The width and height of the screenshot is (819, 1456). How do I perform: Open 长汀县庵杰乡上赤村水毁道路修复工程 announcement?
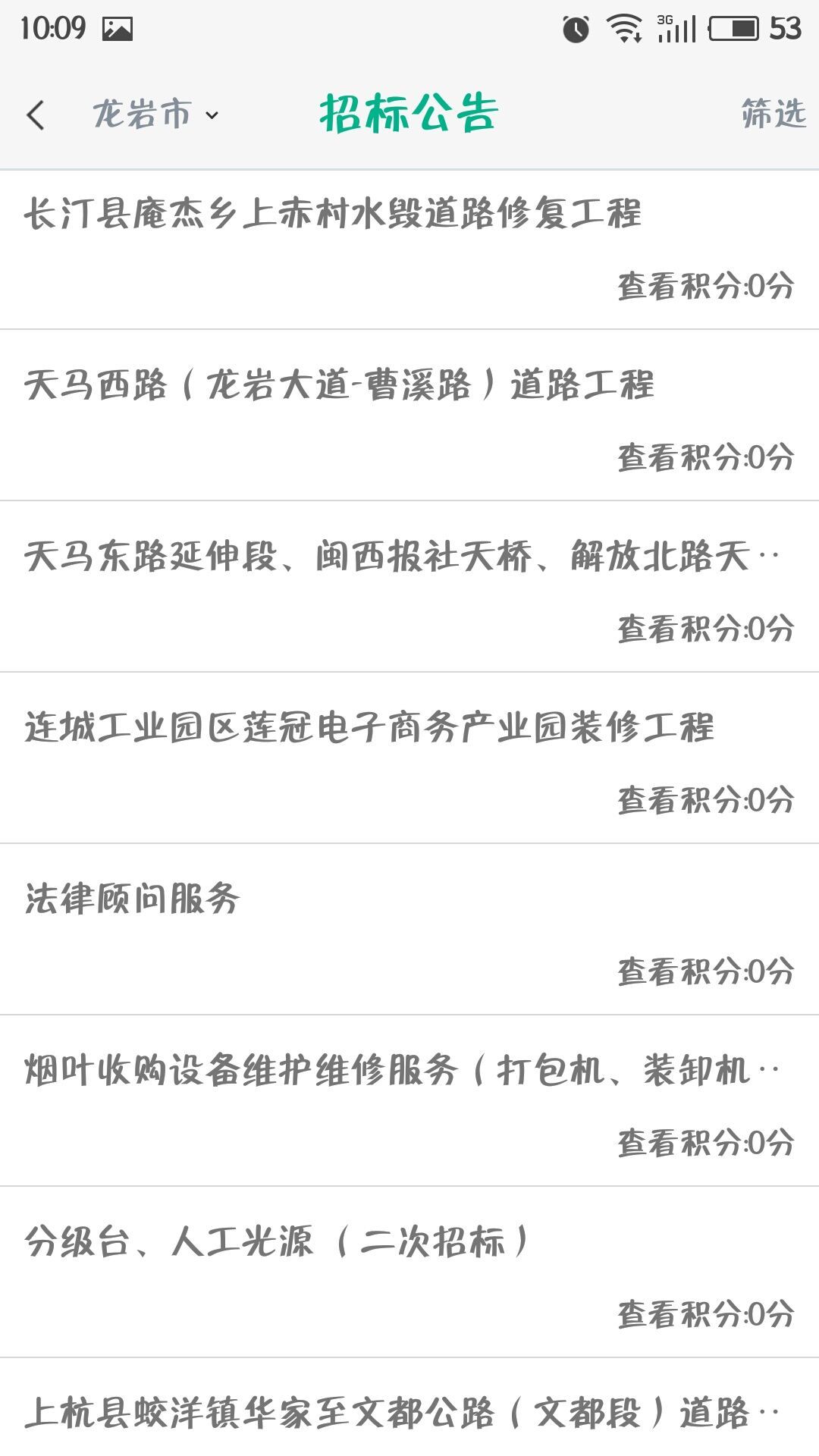click(409, 250)
